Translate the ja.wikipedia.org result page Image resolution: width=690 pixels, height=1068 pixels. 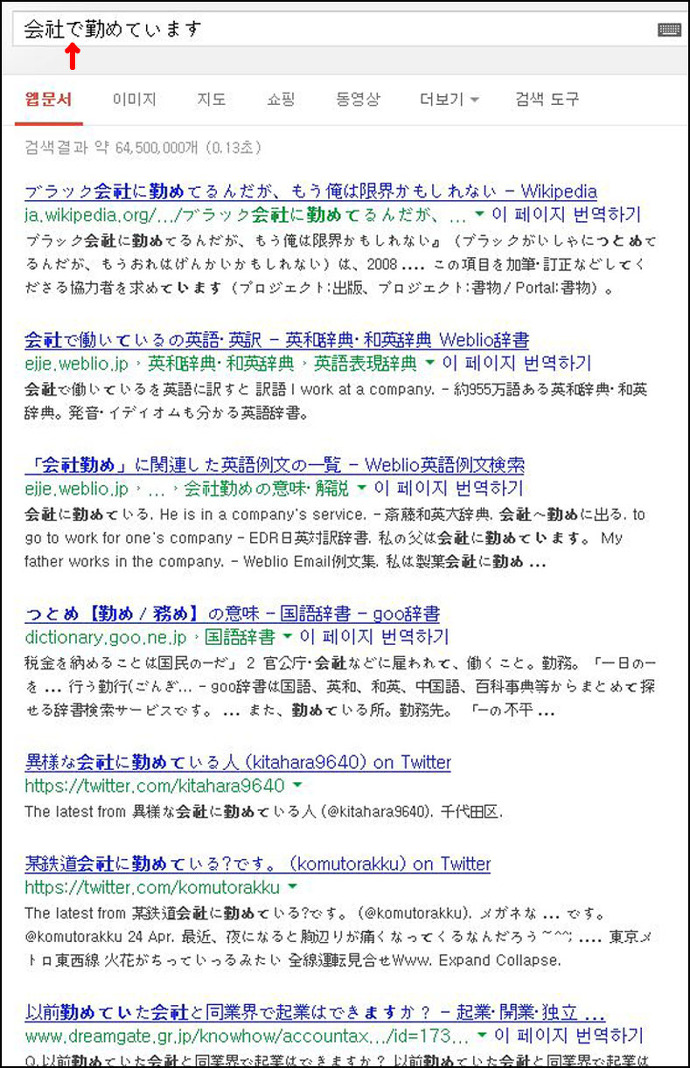566,215
